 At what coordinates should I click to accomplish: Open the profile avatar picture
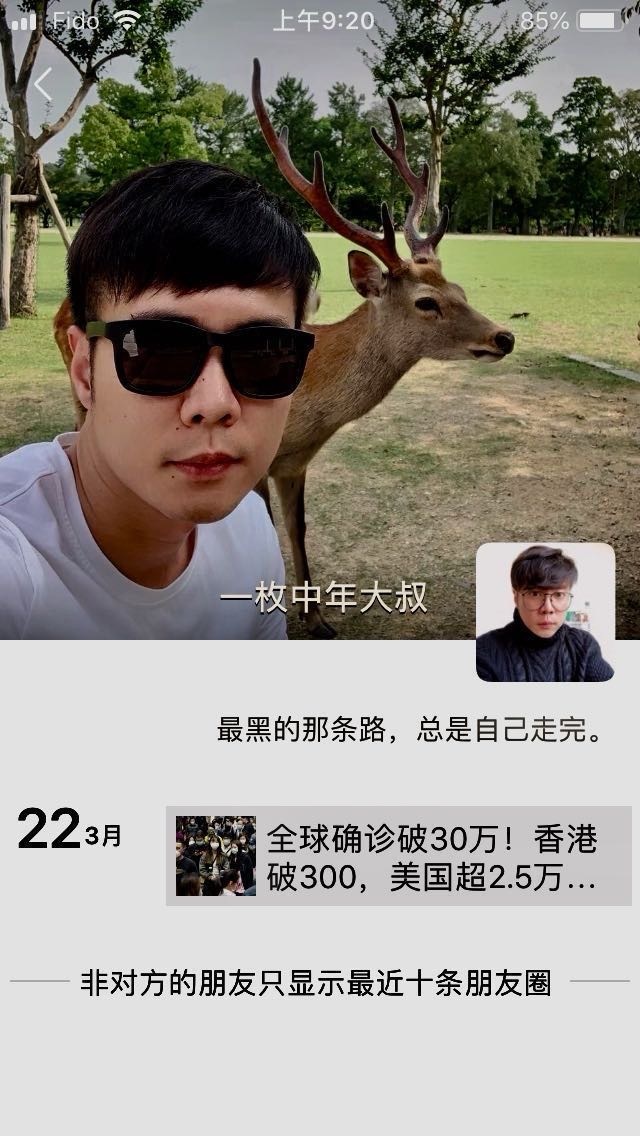545,612
